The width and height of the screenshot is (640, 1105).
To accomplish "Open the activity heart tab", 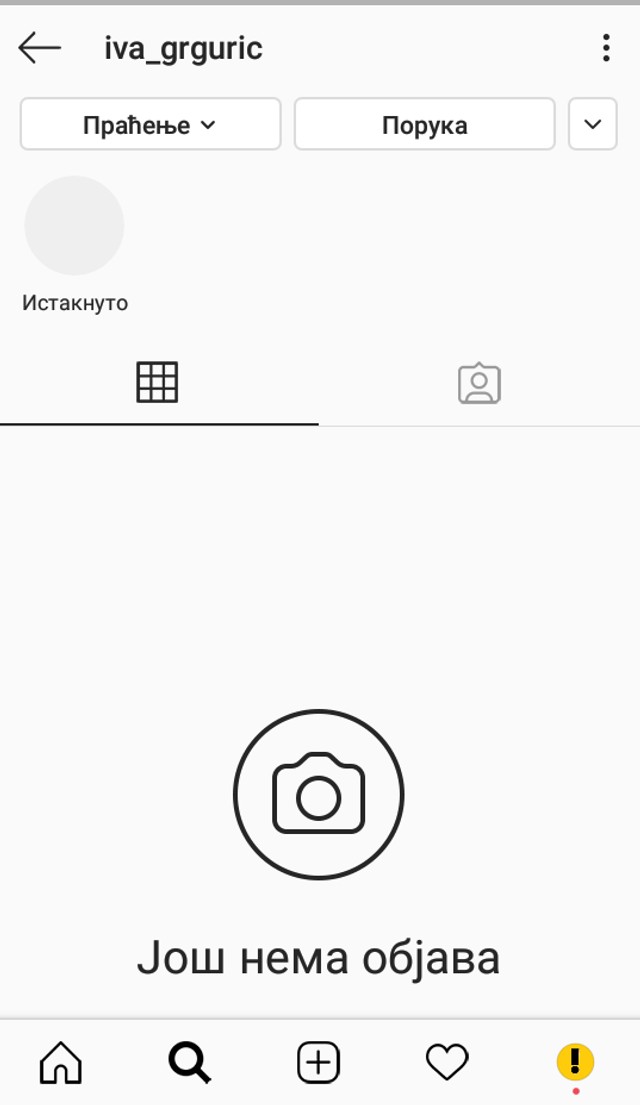I will [x=447, y=1062].
